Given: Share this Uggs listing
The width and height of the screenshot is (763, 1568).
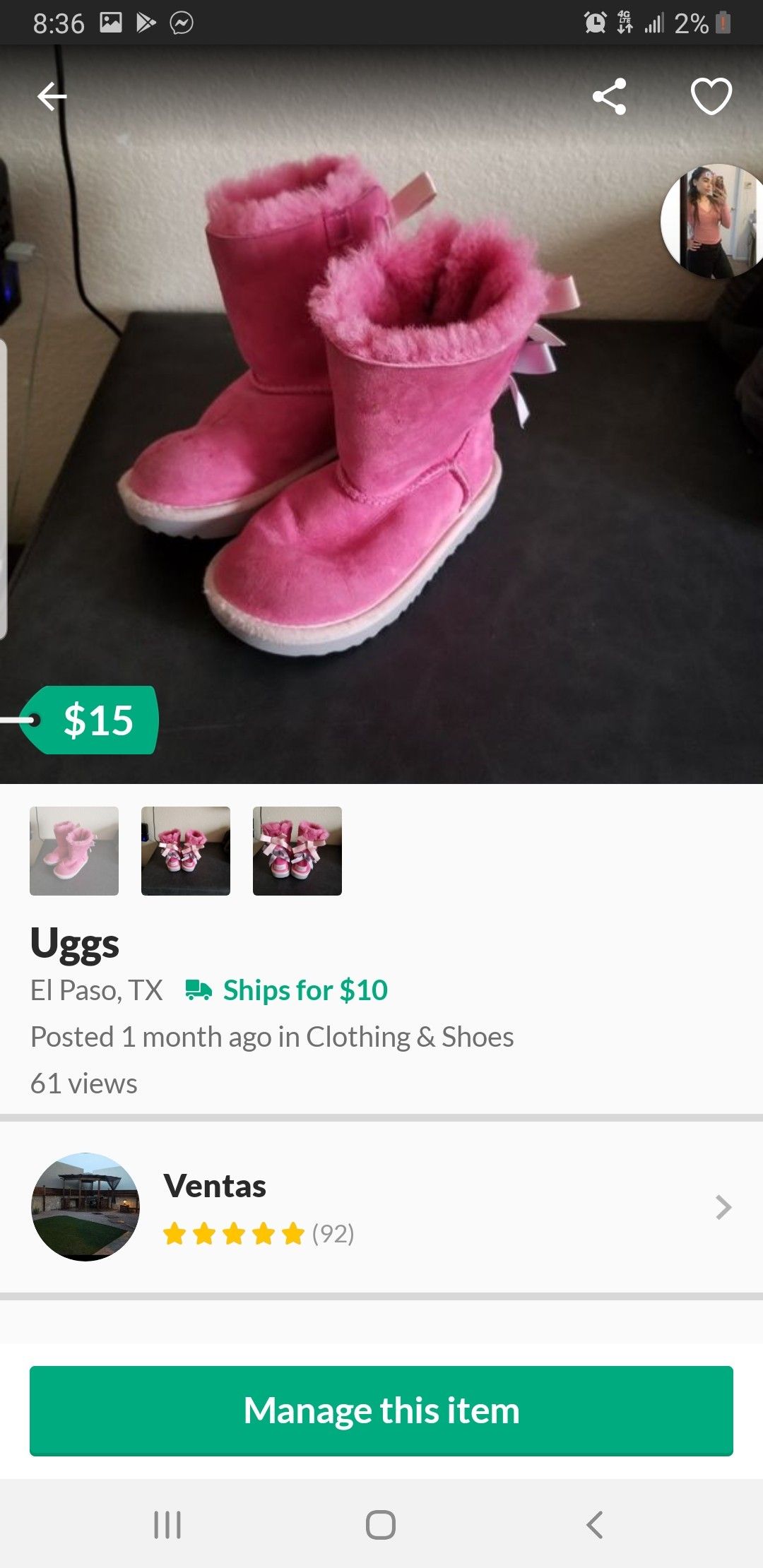Looking at the screenshot, I should pyautogui.click(x=610, y=96).
